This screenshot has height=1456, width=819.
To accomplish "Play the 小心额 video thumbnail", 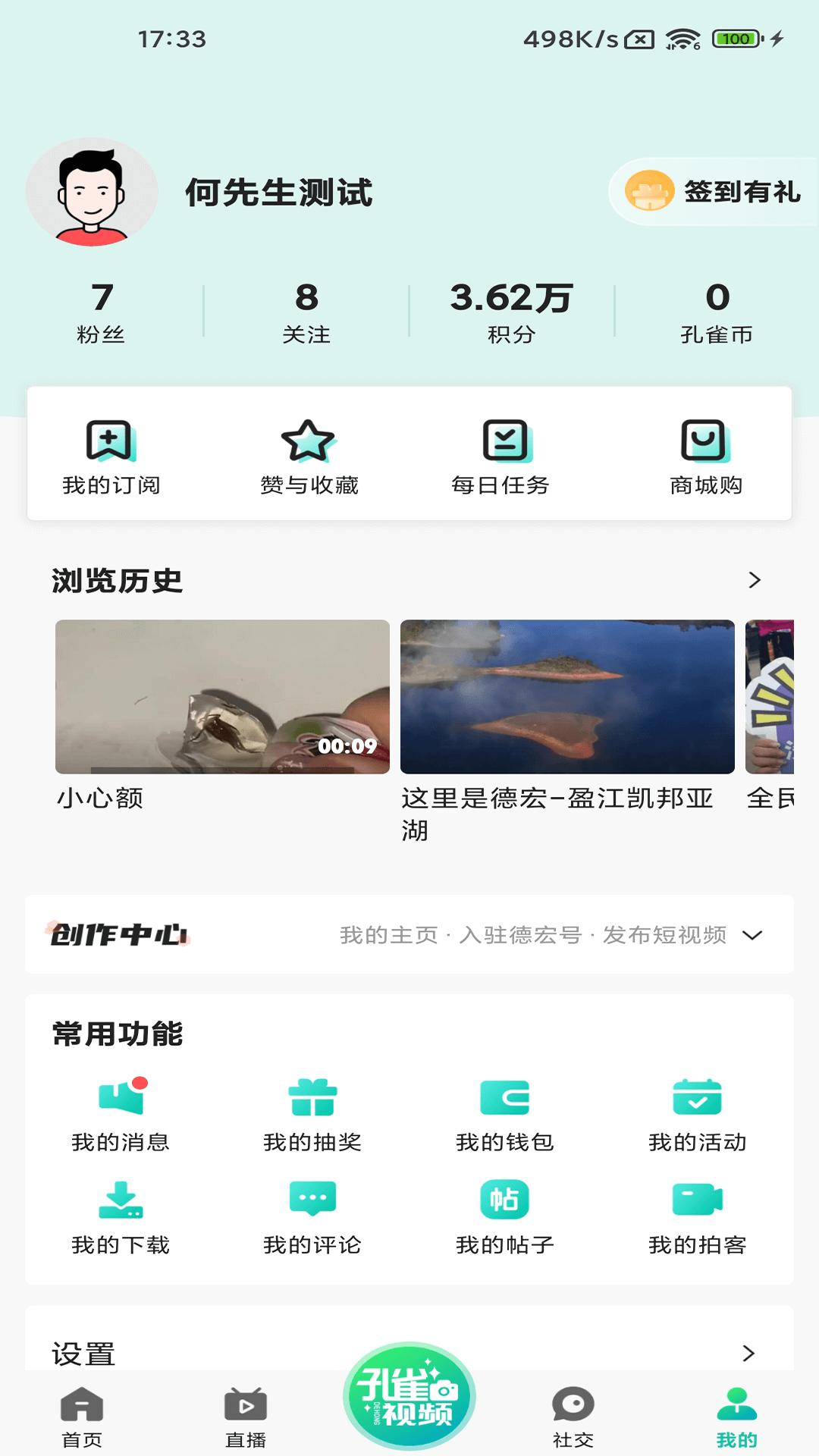I will tap(221, 698).
